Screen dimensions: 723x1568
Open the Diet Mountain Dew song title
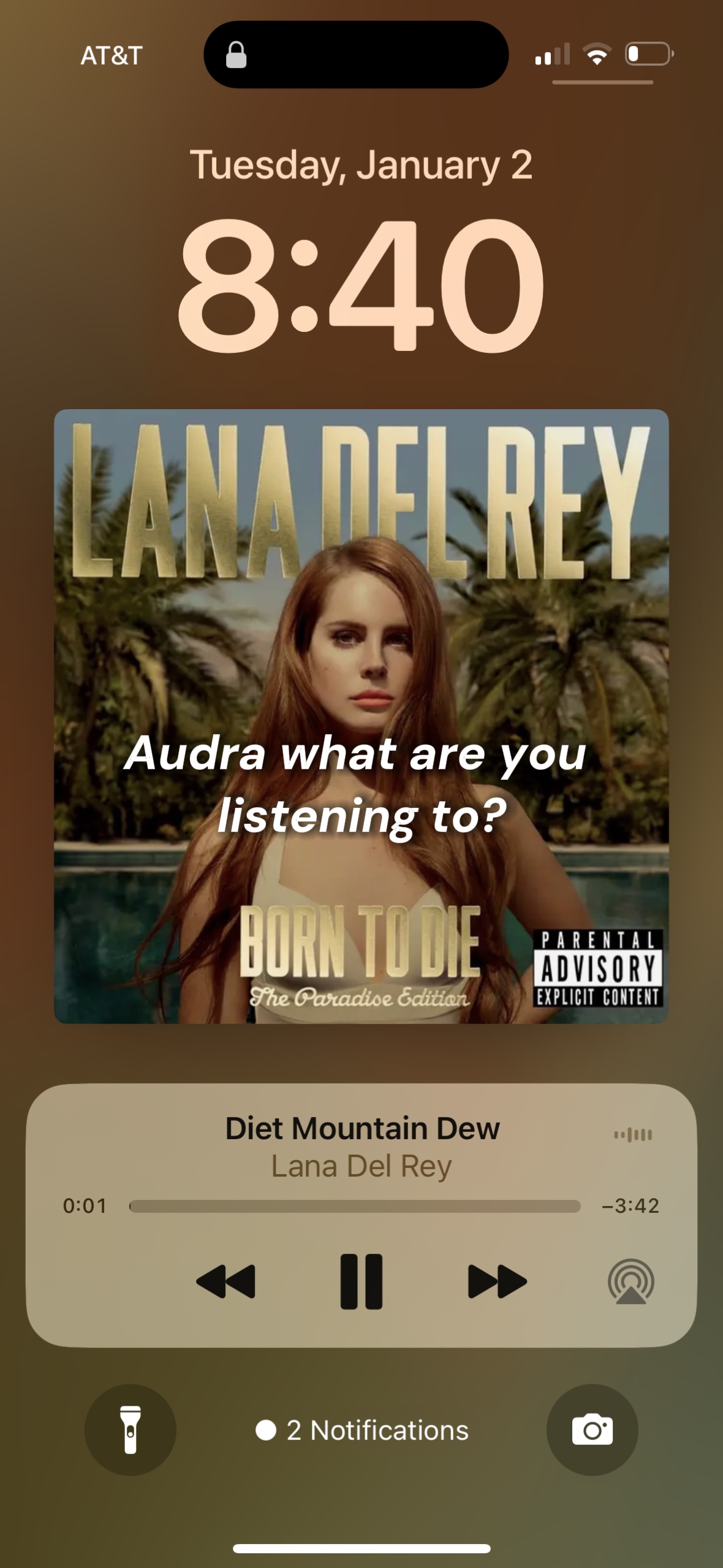tap(362, 1128)
